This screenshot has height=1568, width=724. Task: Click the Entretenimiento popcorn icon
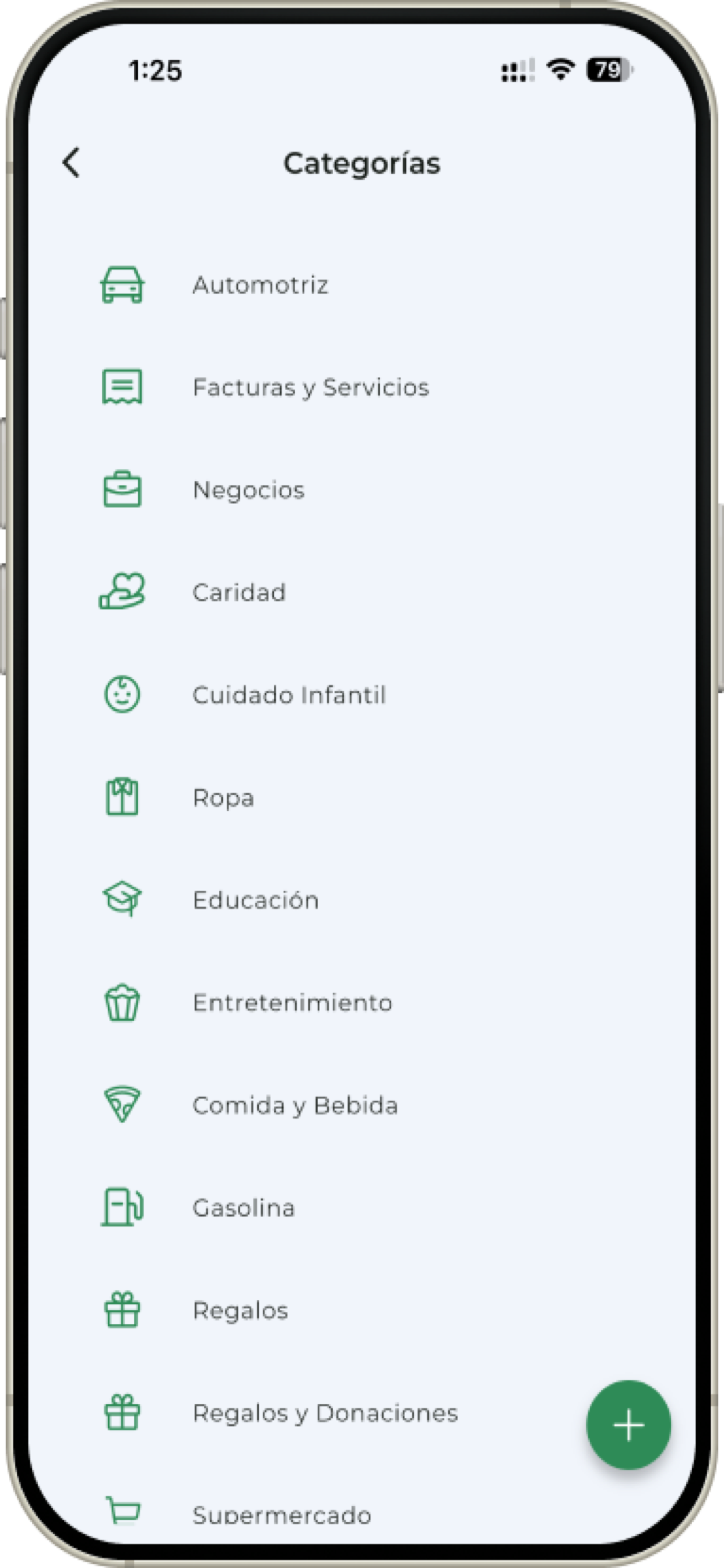[x=123, y=1003]
